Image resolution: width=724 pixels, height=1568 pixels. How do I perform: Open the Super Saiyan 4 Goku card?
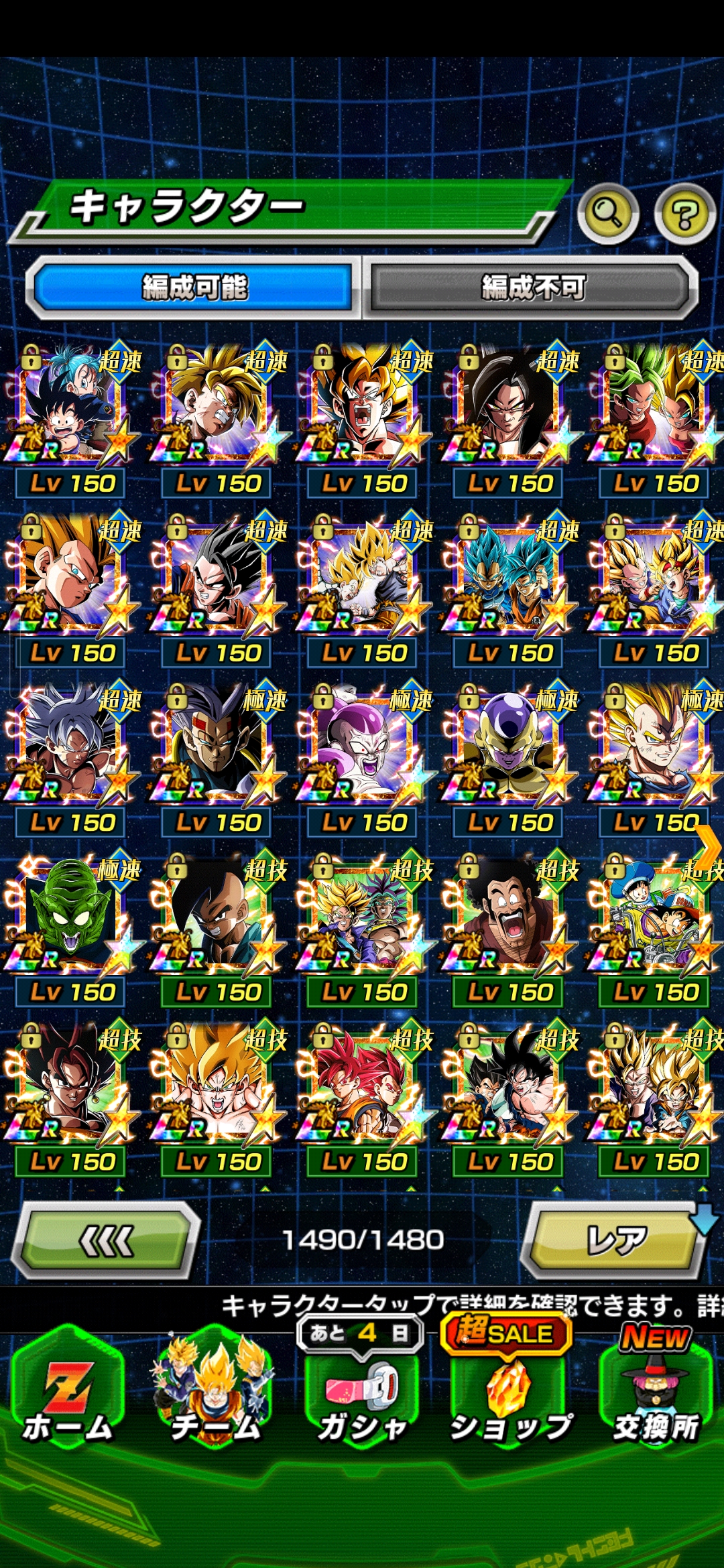point(509,409)
